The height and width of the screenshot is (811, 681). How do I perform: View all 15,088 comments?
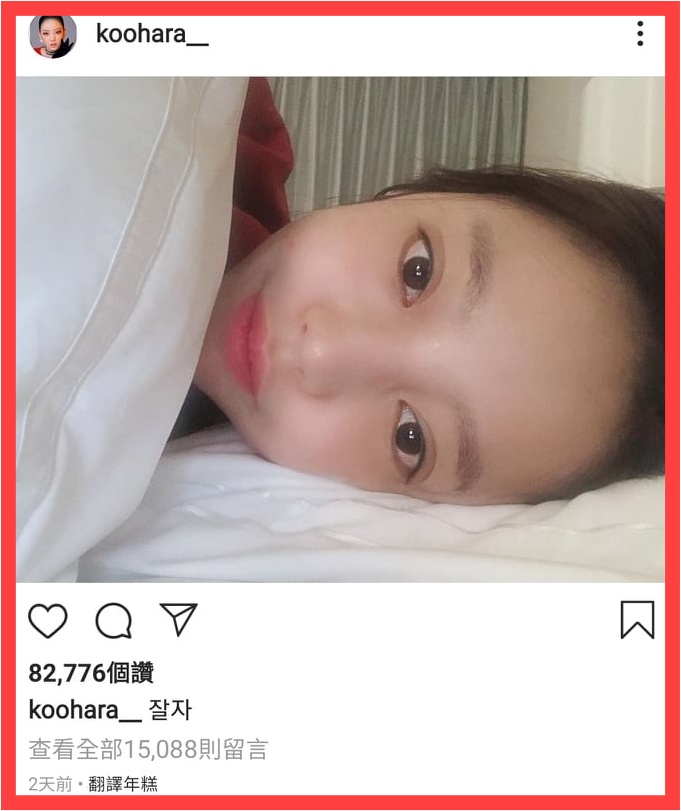(148, 749)
